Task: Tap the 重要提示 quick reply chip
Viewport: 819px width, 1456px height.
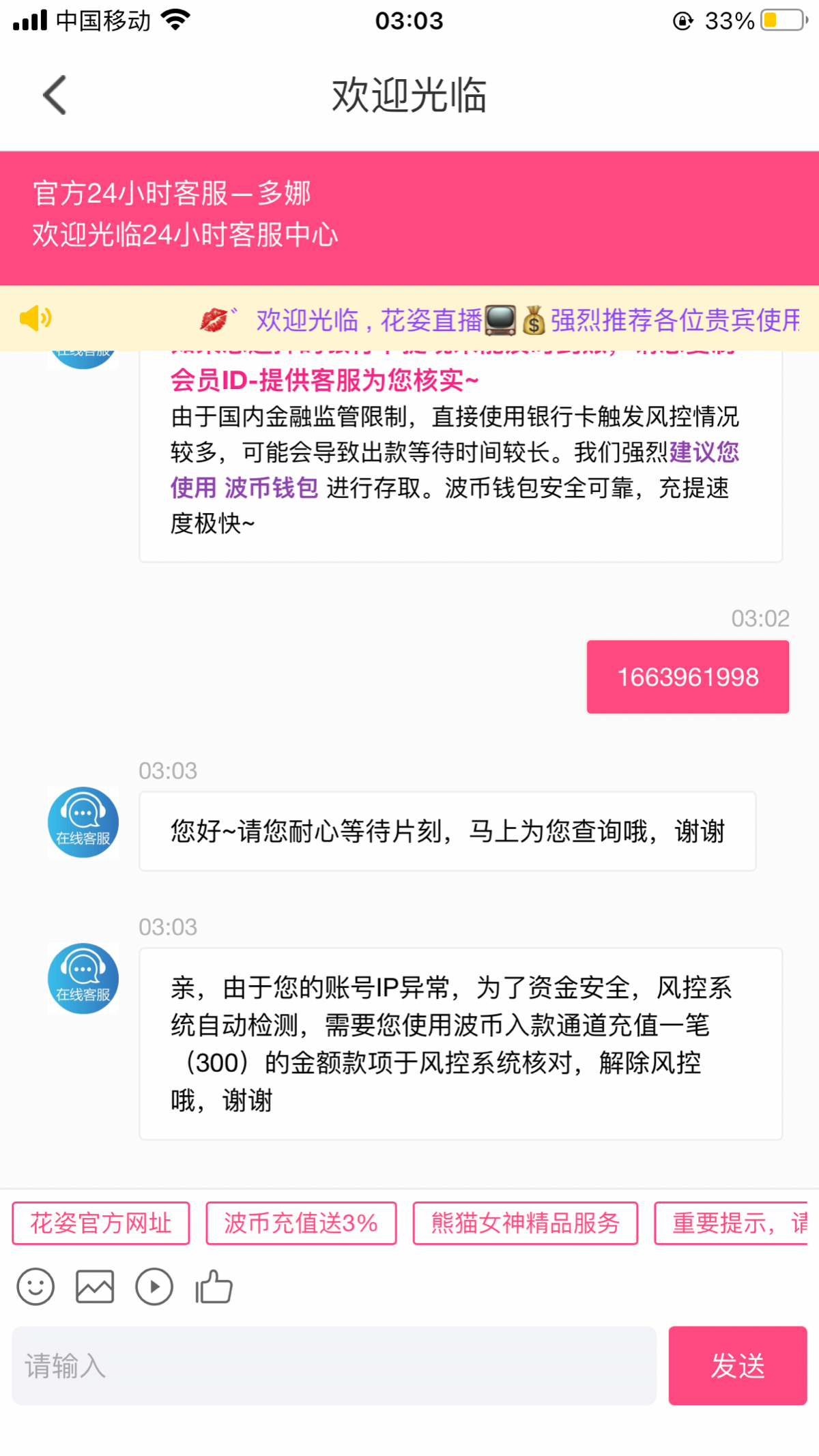Action: tap(731, 1223)
